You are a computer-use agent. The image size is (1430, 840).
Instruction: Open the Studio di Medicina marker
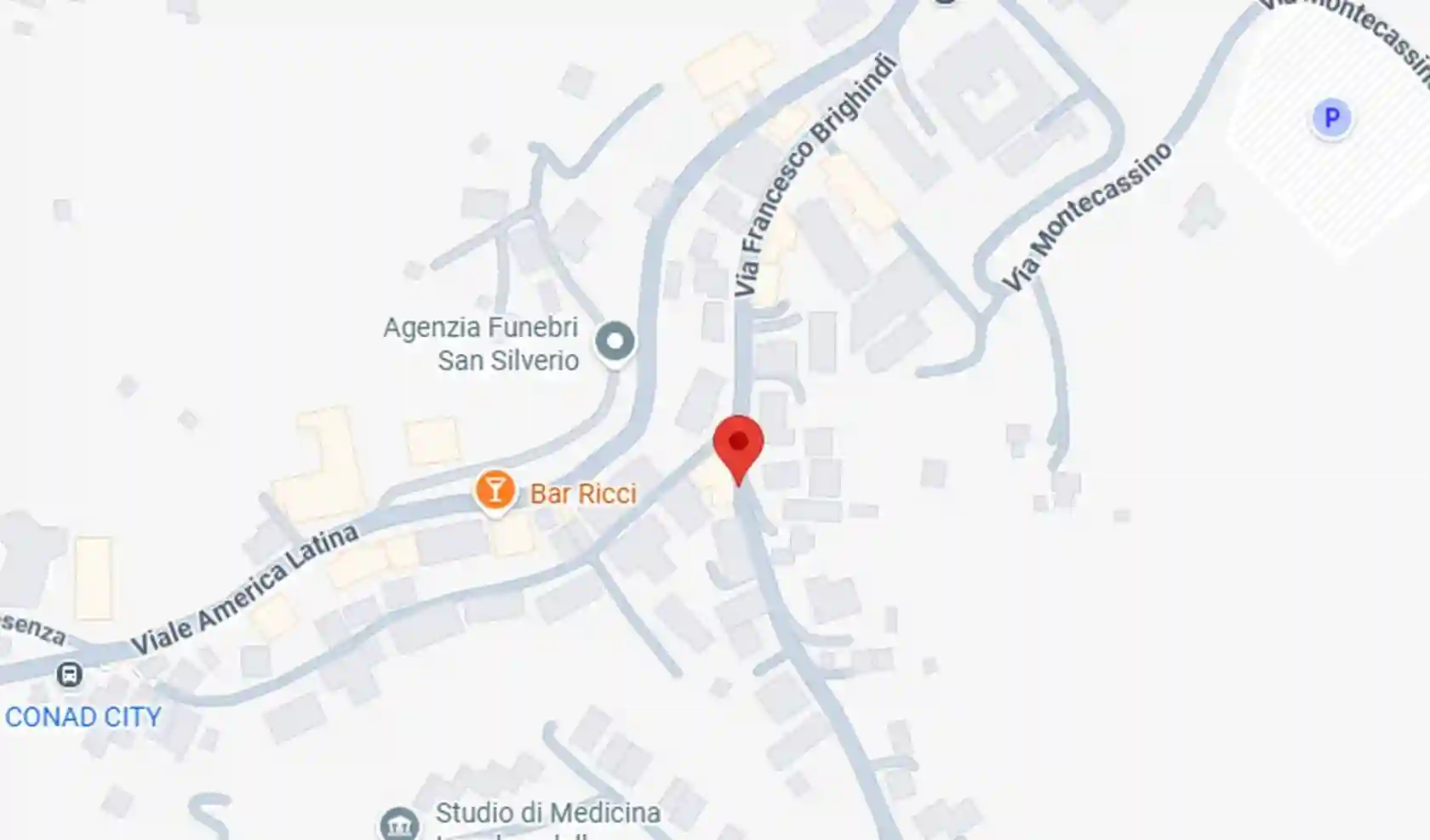[399, 823]
